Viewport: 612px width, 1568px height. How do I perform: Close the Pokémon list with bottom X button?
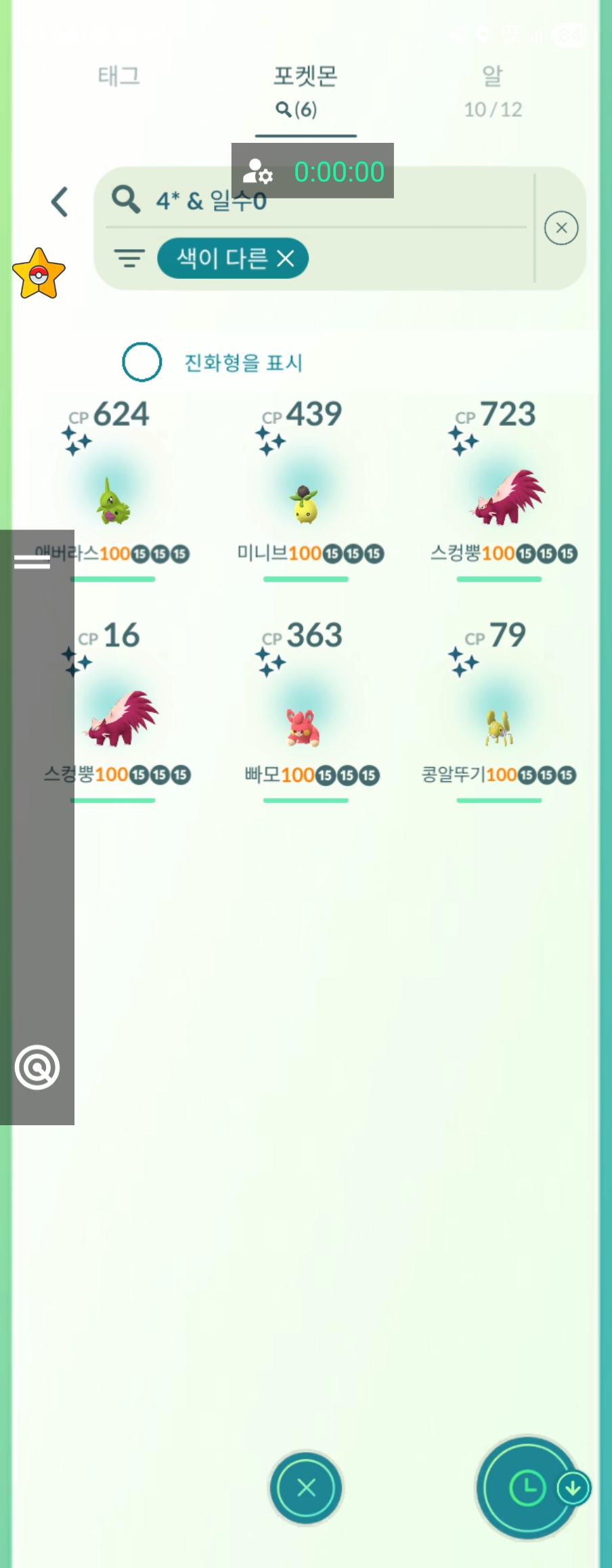tap(306, 1487)
